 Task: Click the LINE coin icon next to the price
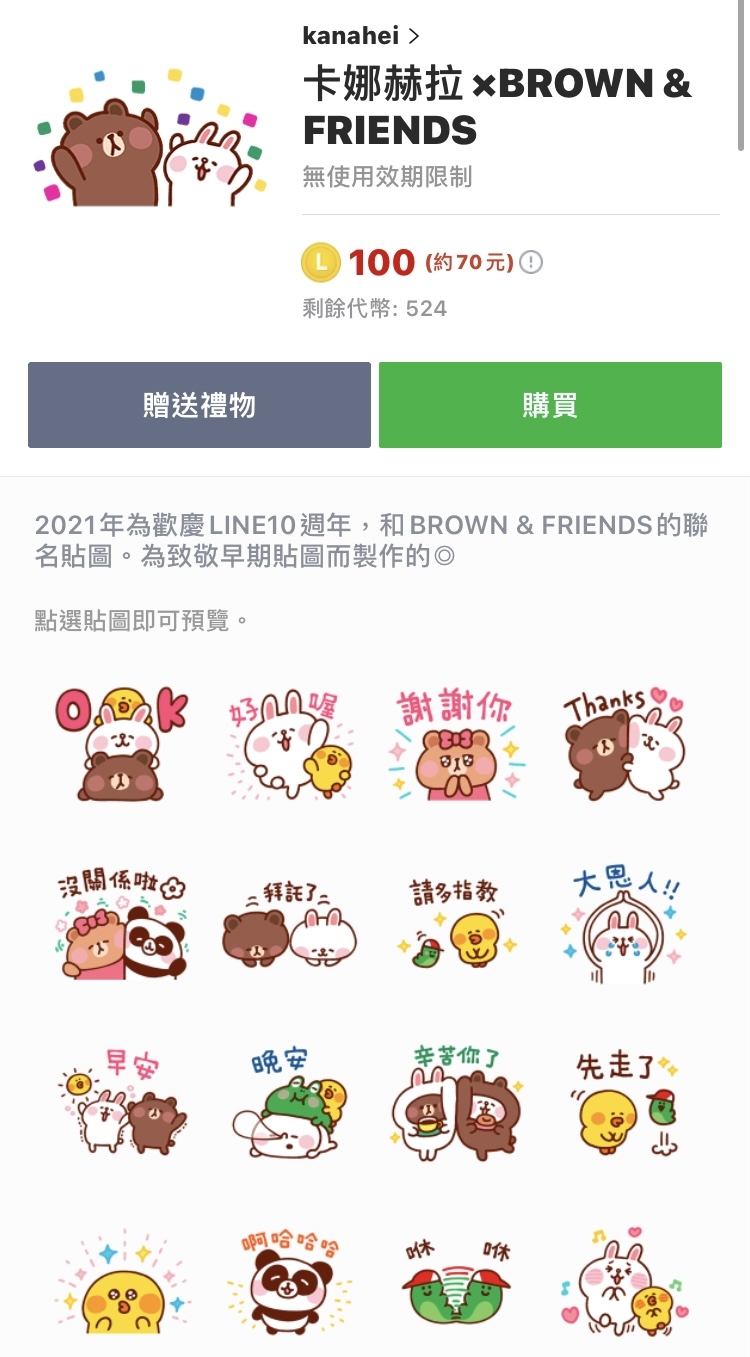tap(320, 263)
